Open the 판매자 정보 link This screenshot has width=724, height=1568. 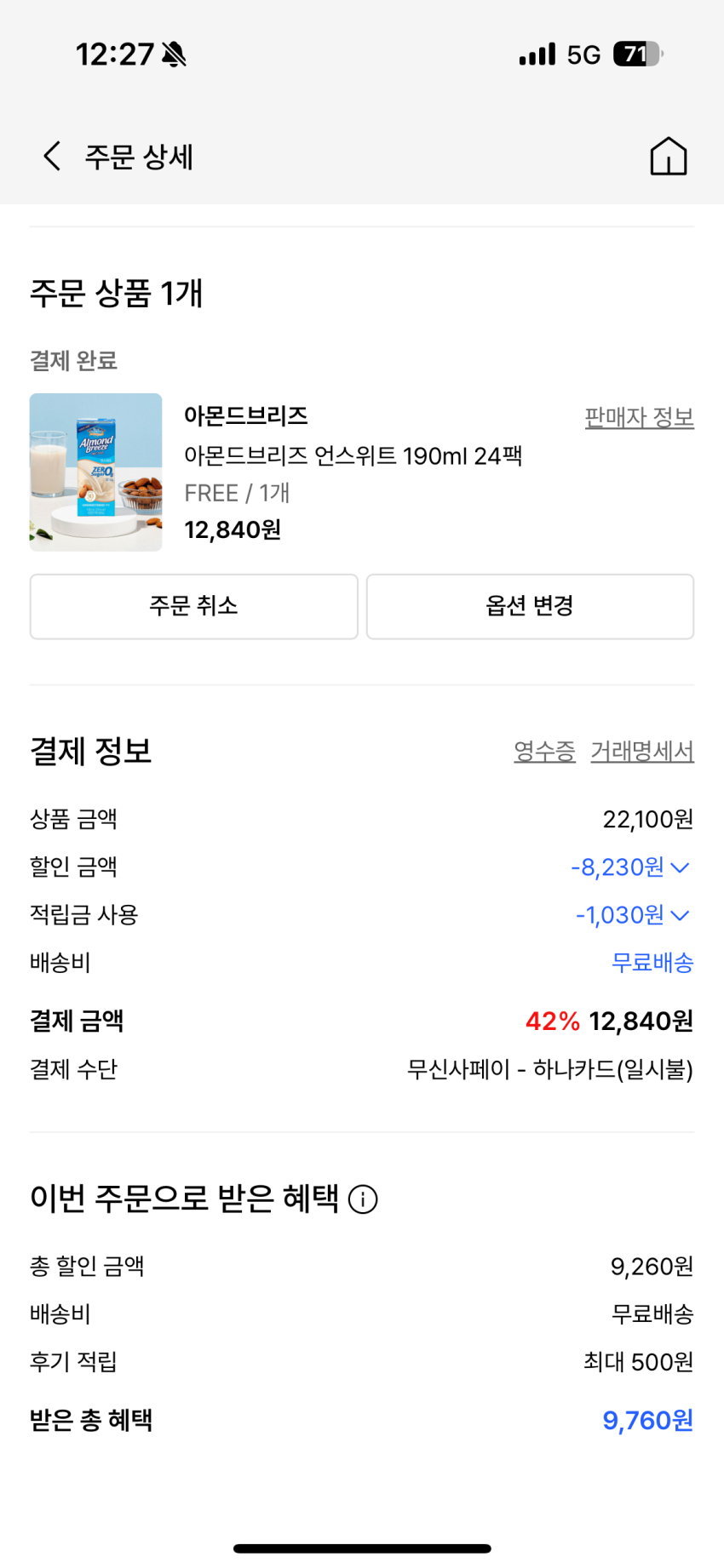click(x=639, y=417)
